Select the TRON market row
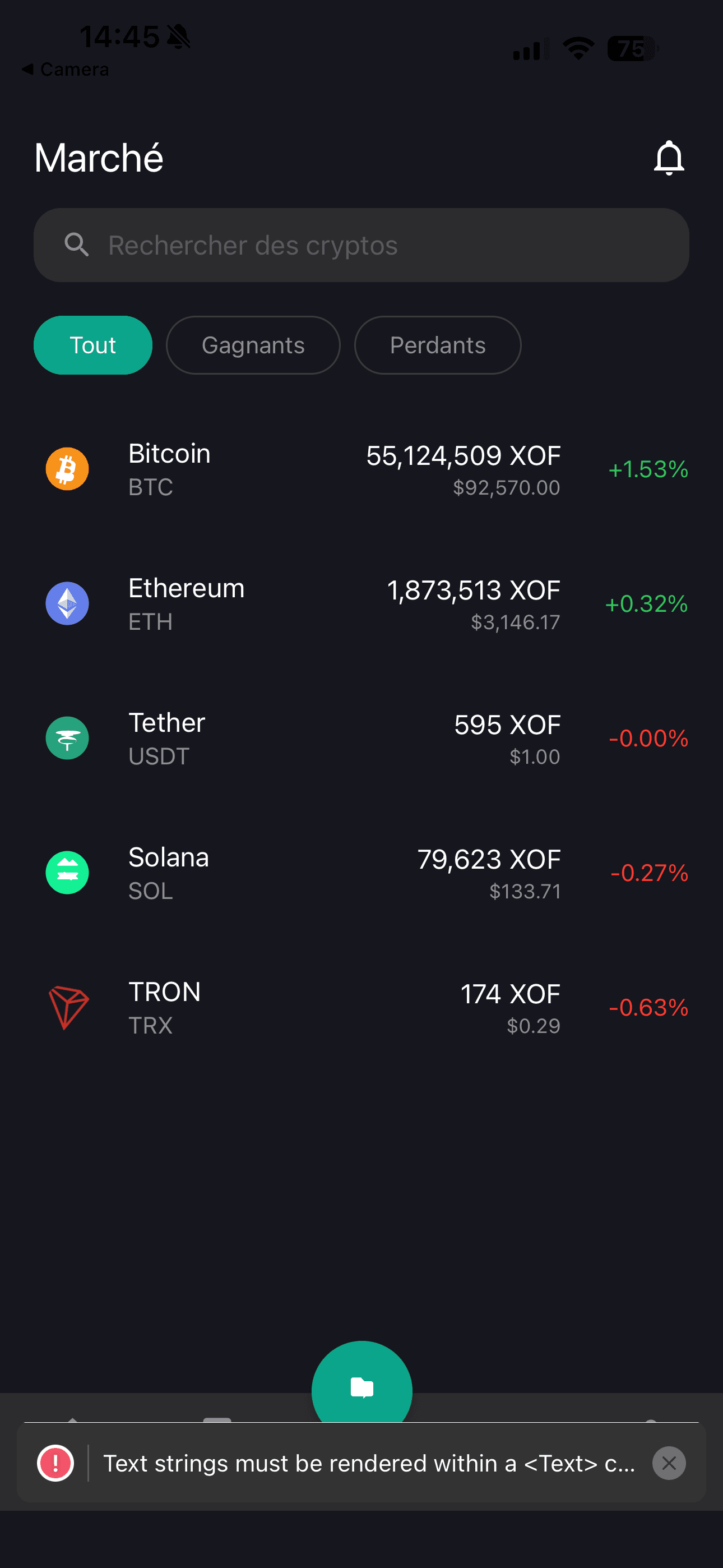The height and width of the screenshot is (1568, 723). [362, 1007]
